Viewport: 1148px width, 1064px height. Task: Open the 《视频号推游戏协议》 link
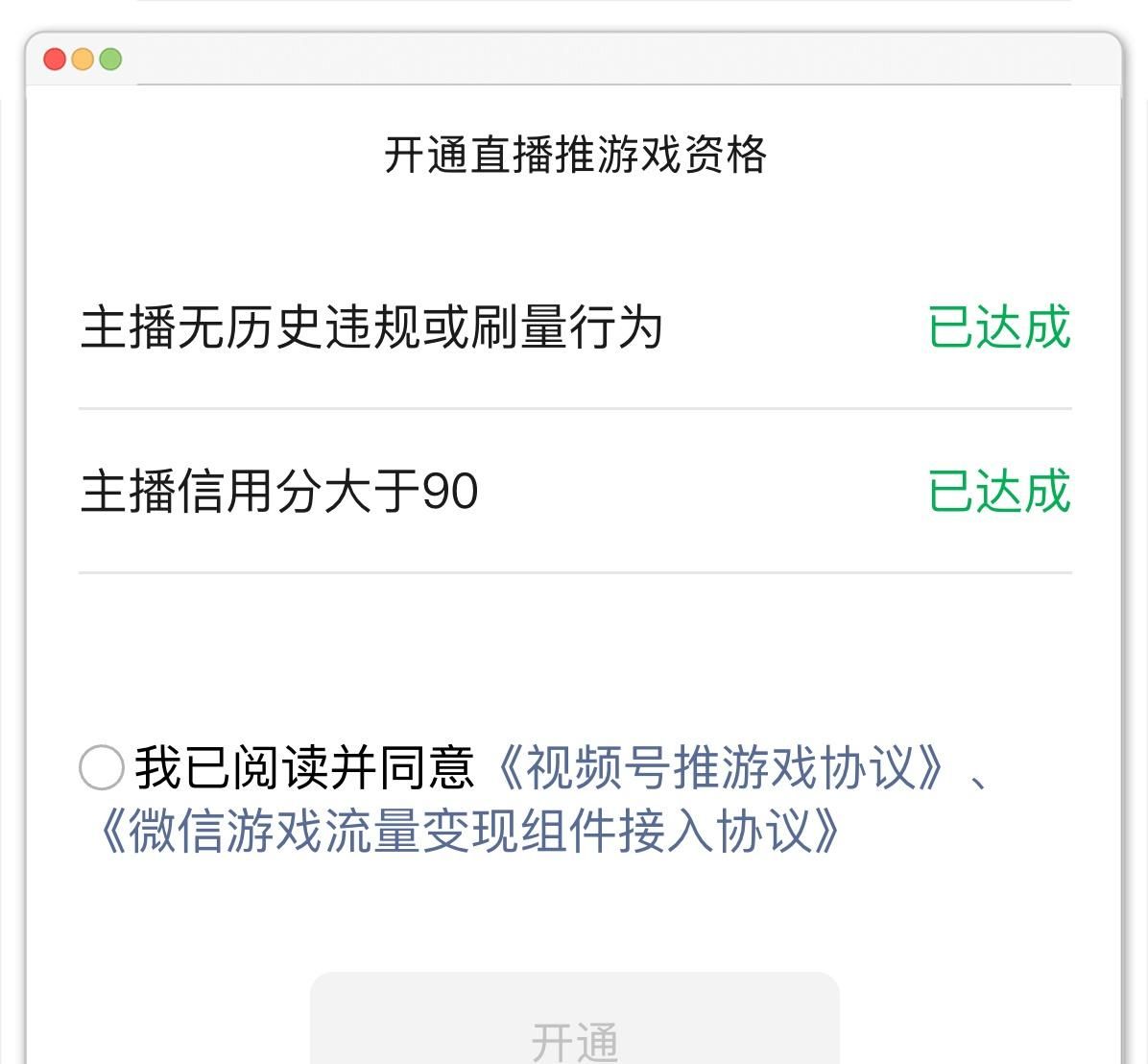point(721,767)
